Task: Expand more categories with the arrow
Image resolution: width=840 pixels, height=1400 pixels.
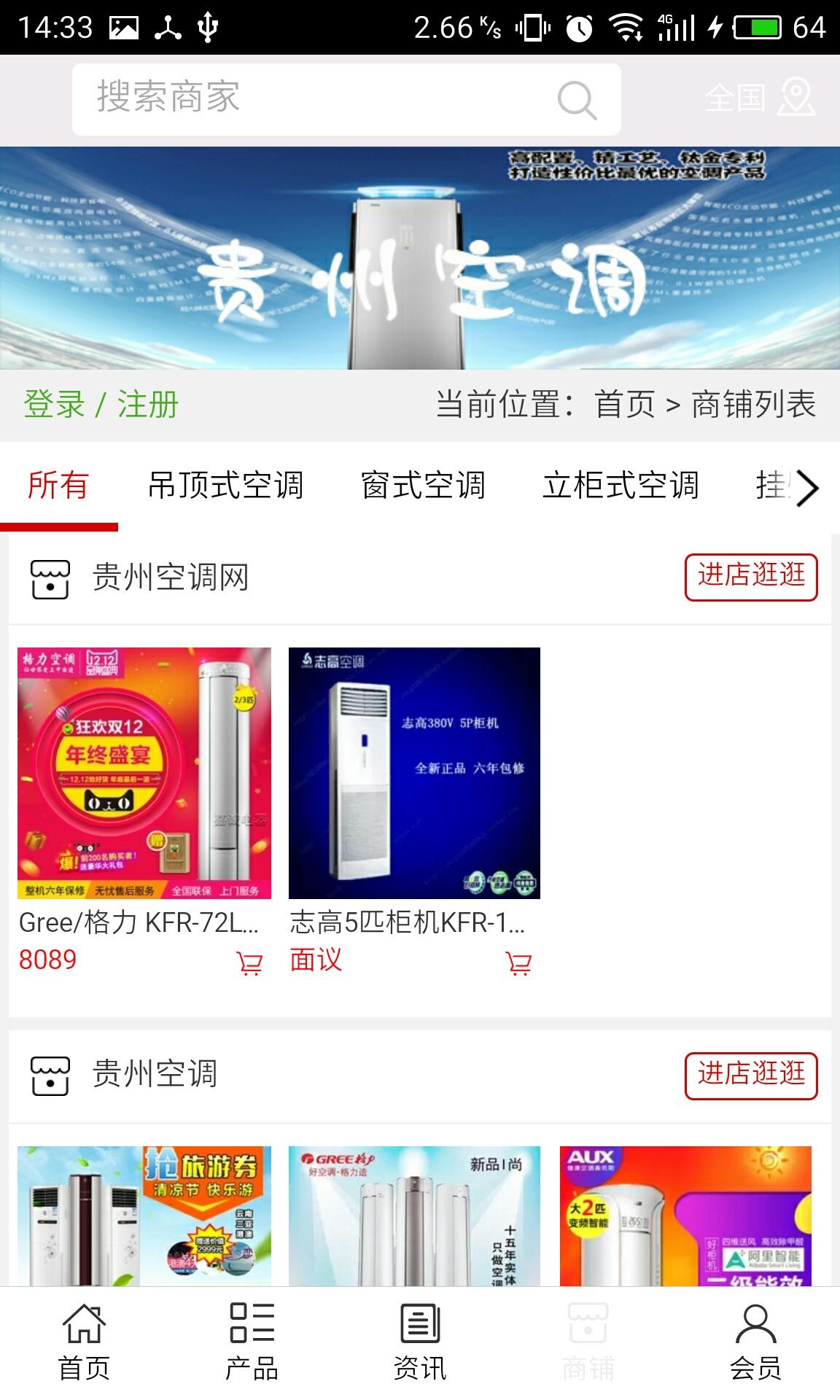Action: [x=806, y=487]
